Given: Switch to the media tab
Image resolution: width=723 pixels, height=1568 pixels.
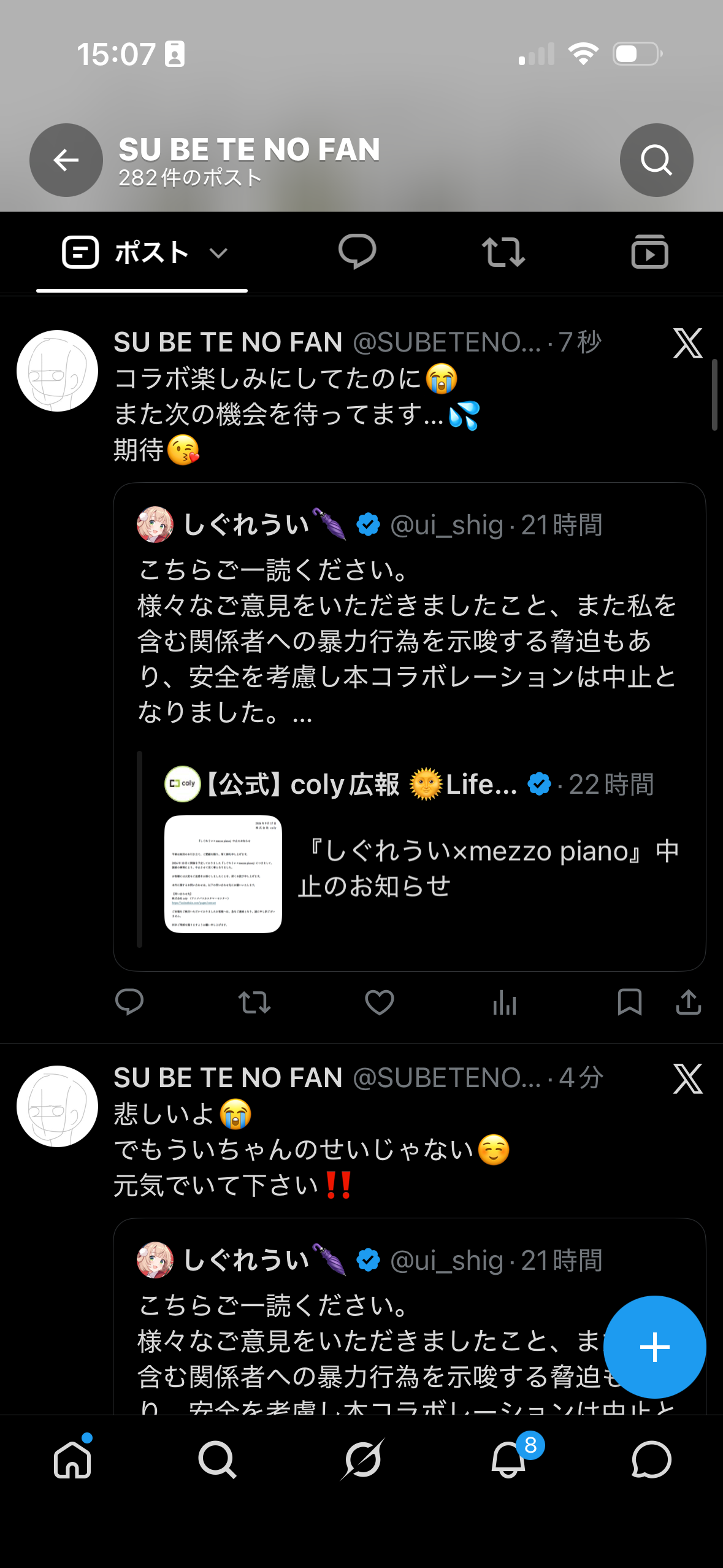Looking at the screenshot, I should [649, 252].
